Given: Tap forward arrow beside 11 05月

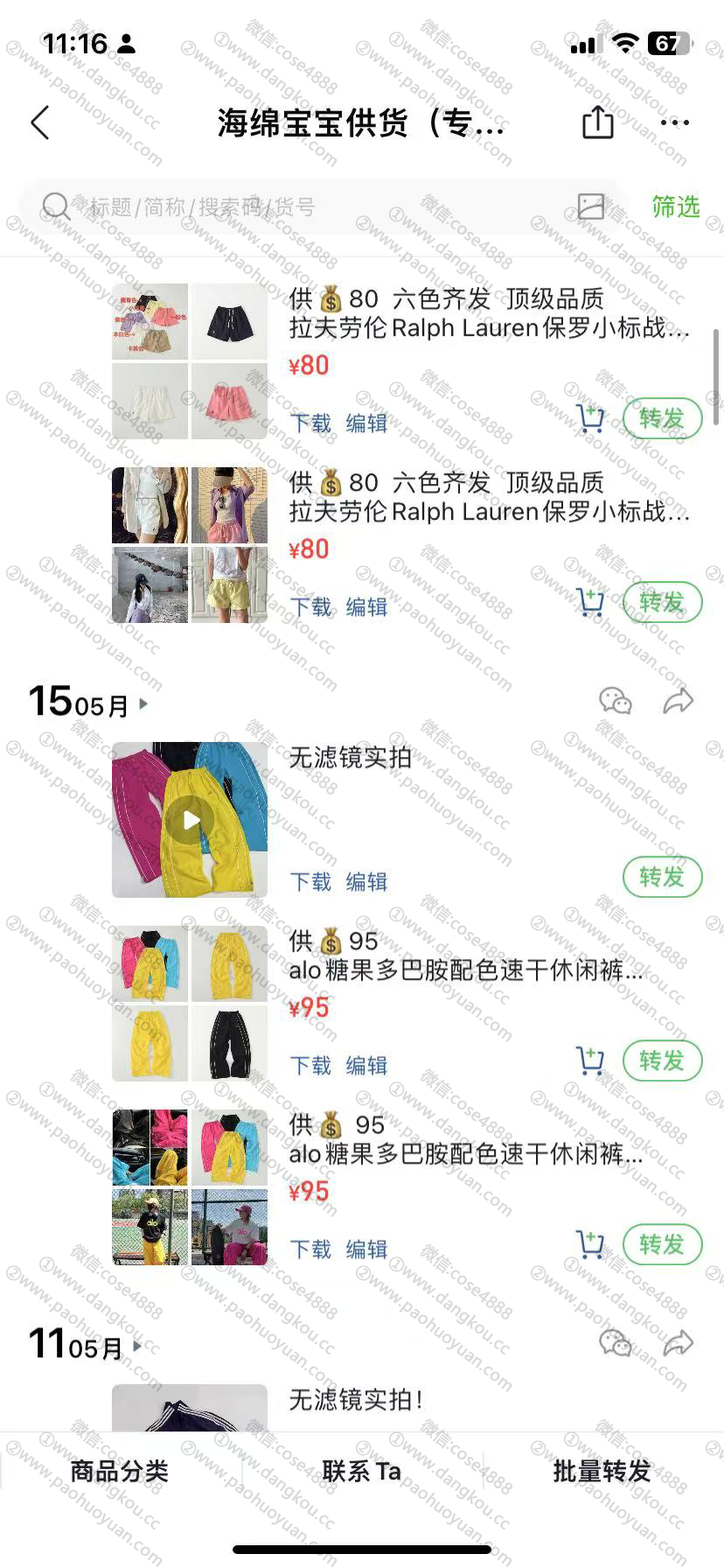Looking at the screenshot, I should point(679,1343).
